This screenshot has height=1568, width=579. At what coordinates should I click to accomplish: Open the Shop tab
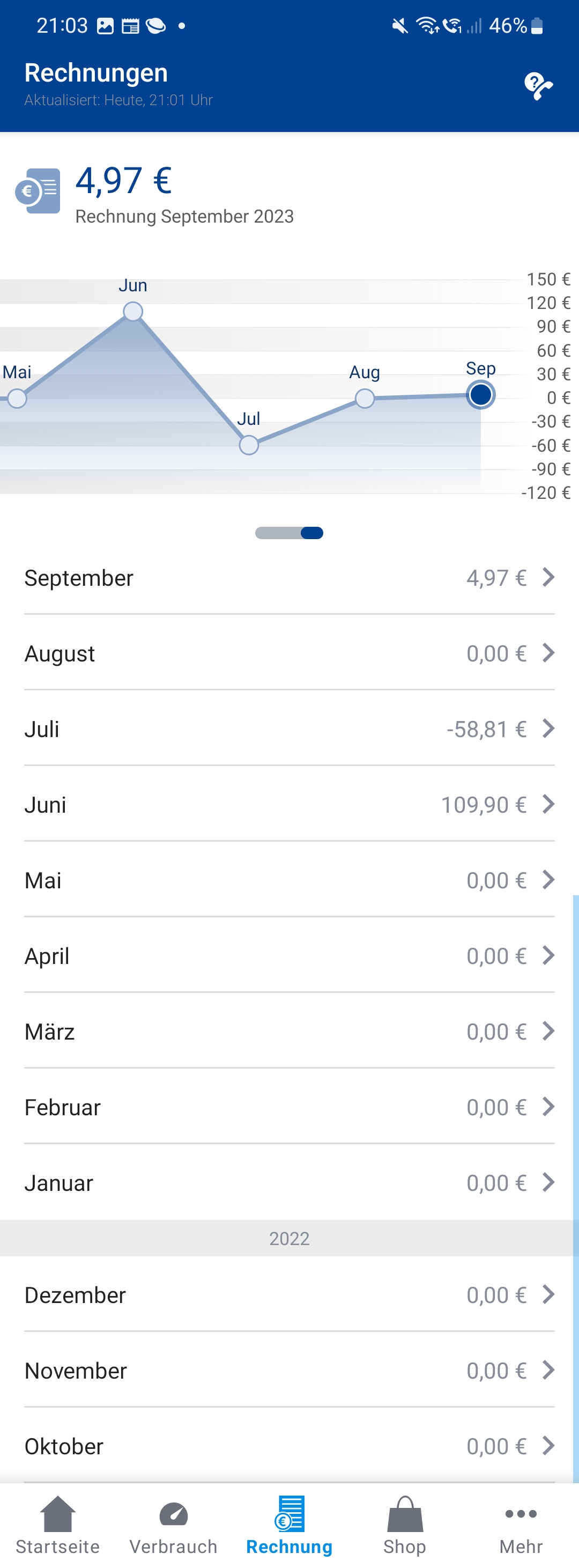pos(404,1525)
